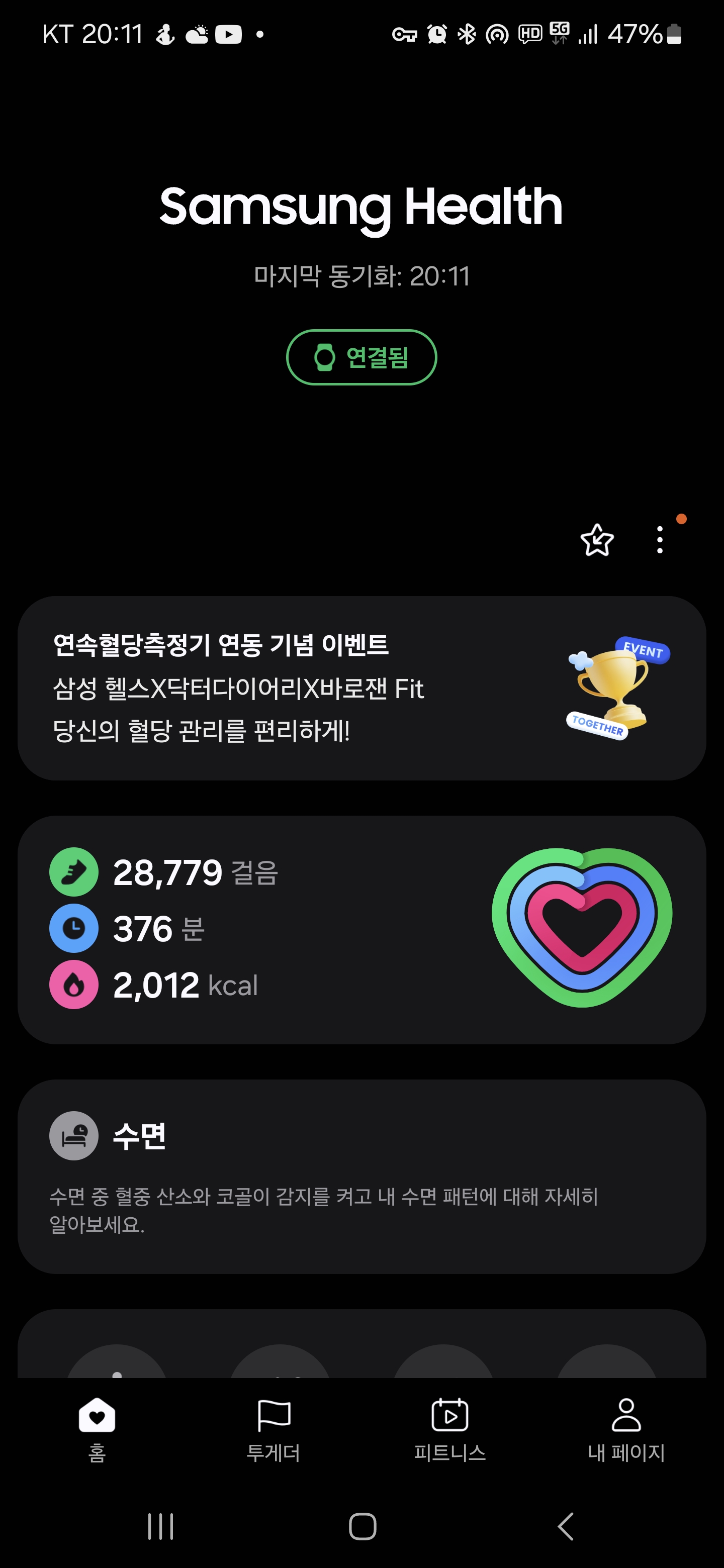Open the daily activity card with 28,779 걸음
This screenshot has height=1568, width=724.
361,929
